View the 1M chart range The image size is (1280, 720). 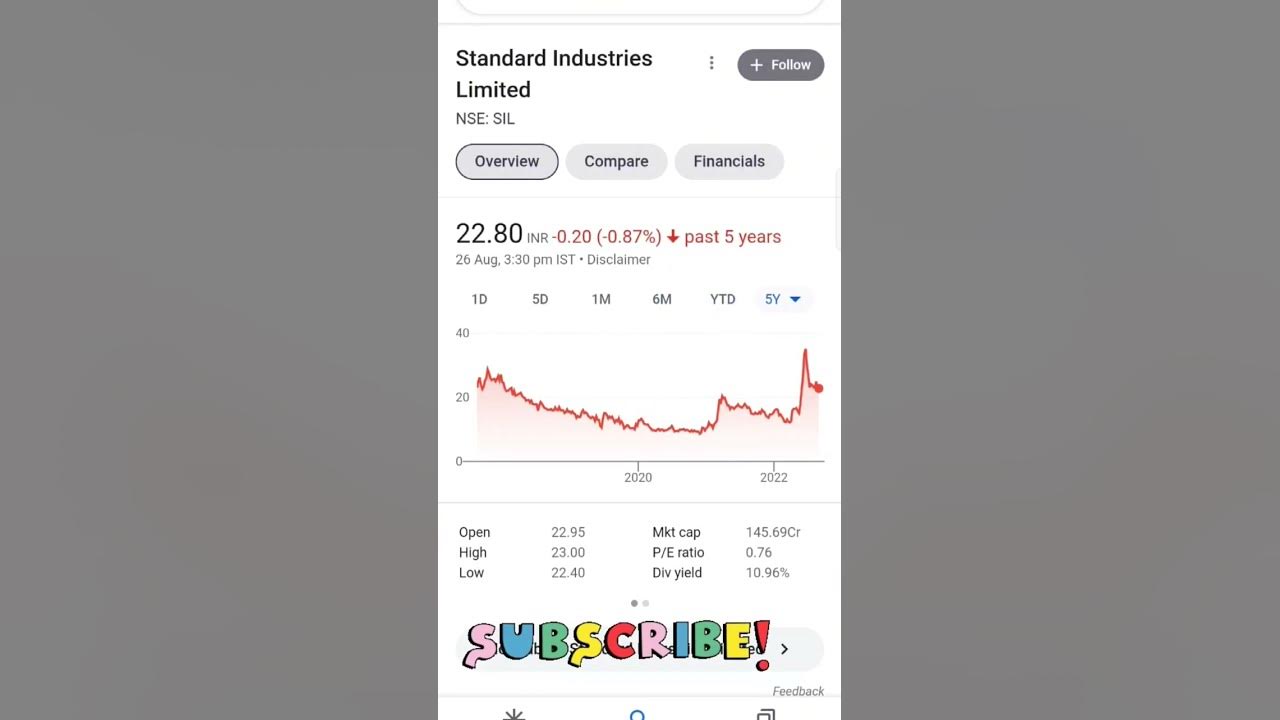tap(601, 299)
